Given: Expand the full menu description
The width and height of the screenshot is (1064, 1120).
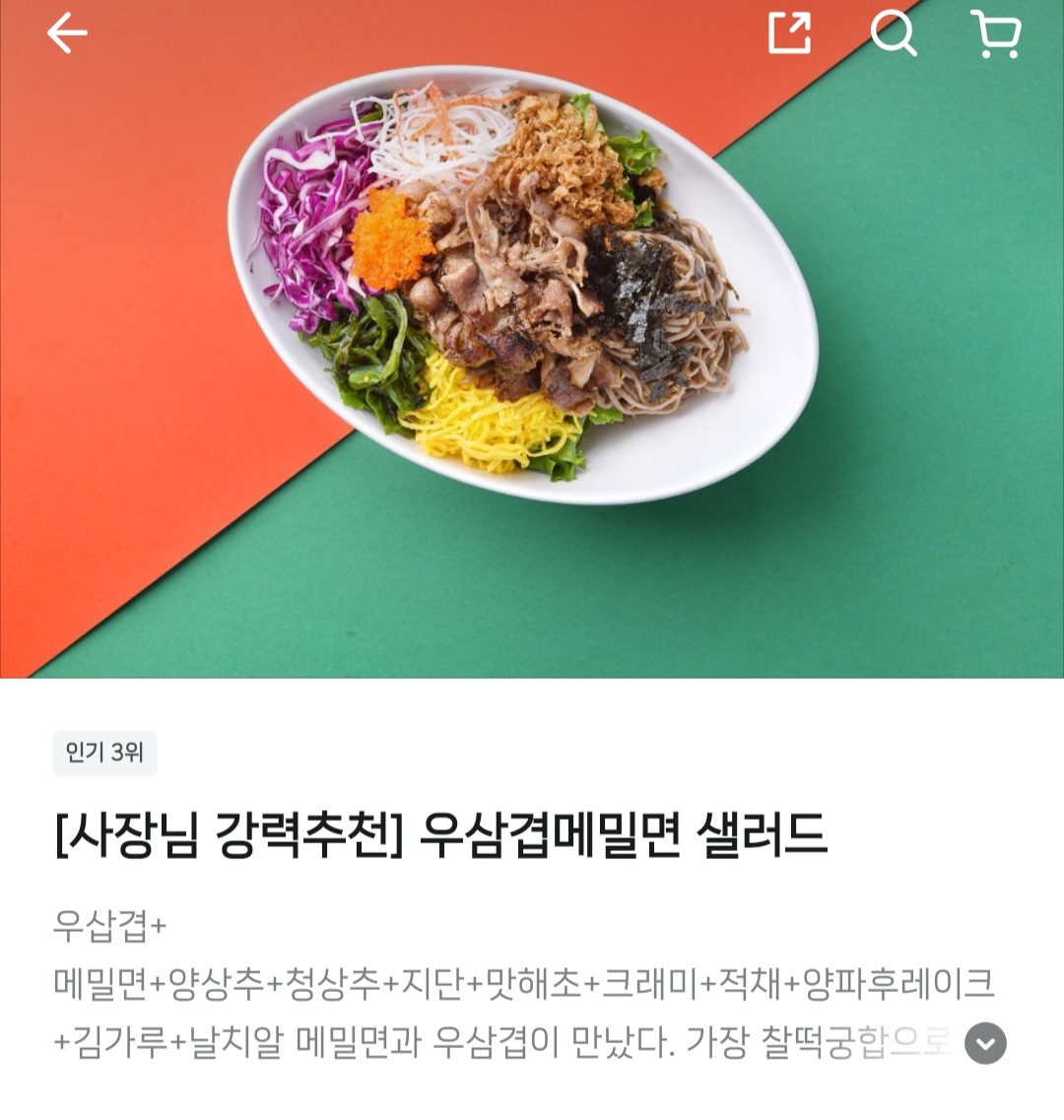Looking at the screenshot, I should pos(985,1043).
